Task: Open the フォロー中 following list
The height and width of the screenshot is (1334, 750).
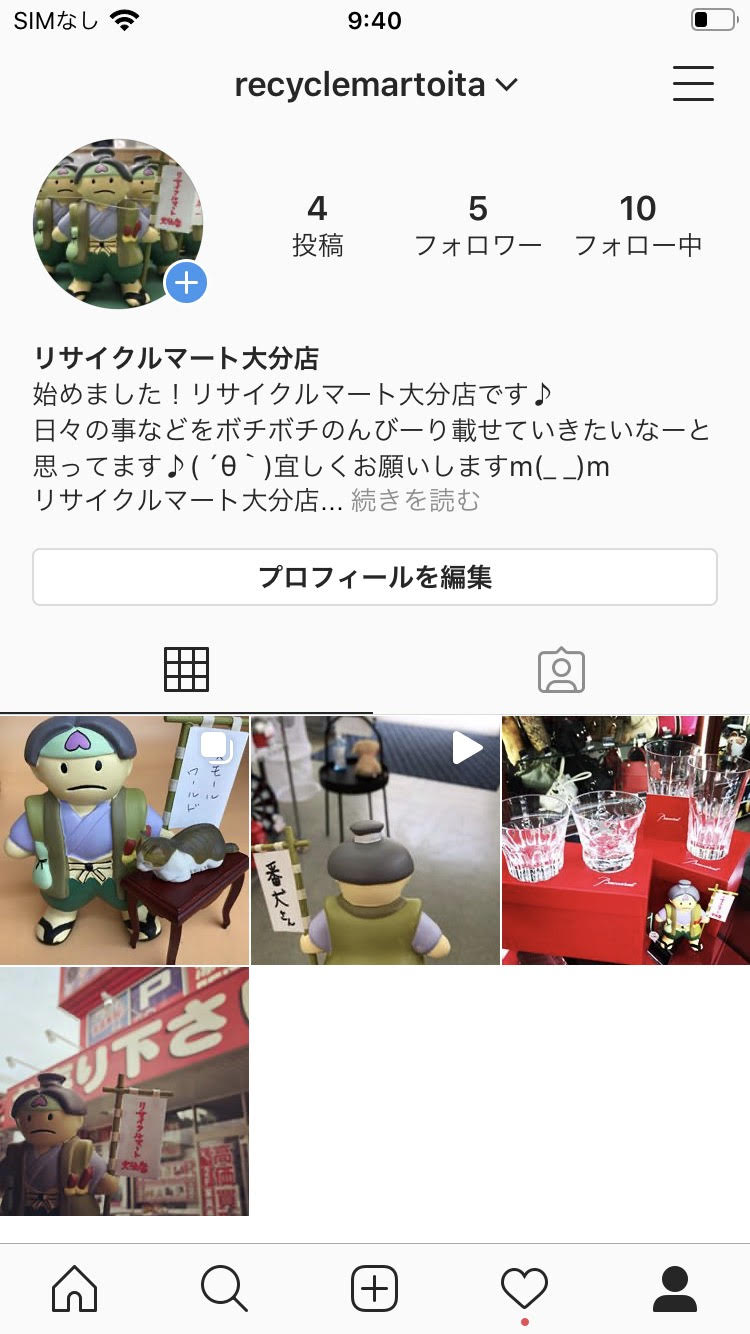Action: (638, 225)
